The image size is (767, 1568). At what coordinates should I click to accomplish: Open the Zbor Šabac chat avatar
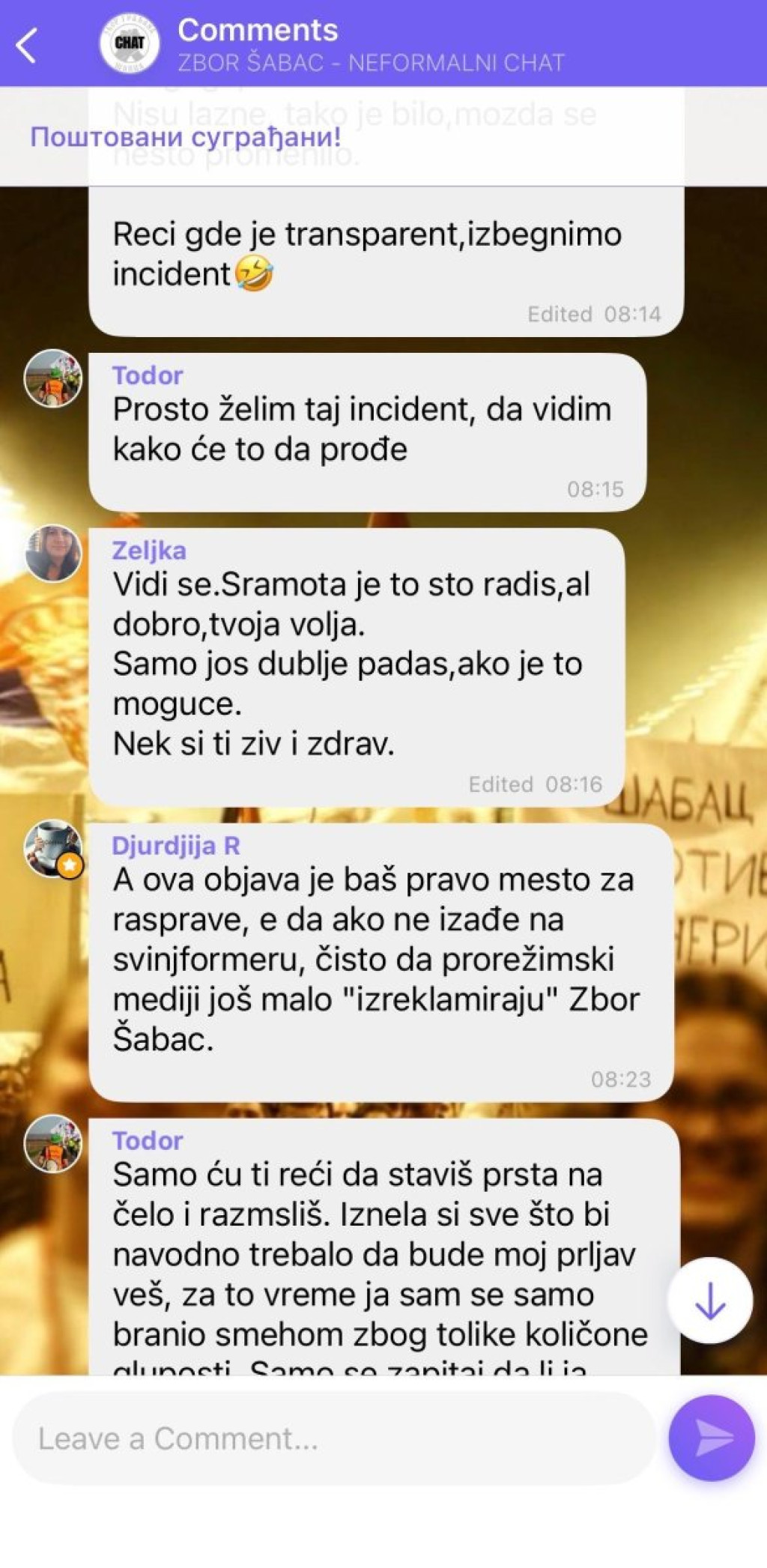point(130,44)
